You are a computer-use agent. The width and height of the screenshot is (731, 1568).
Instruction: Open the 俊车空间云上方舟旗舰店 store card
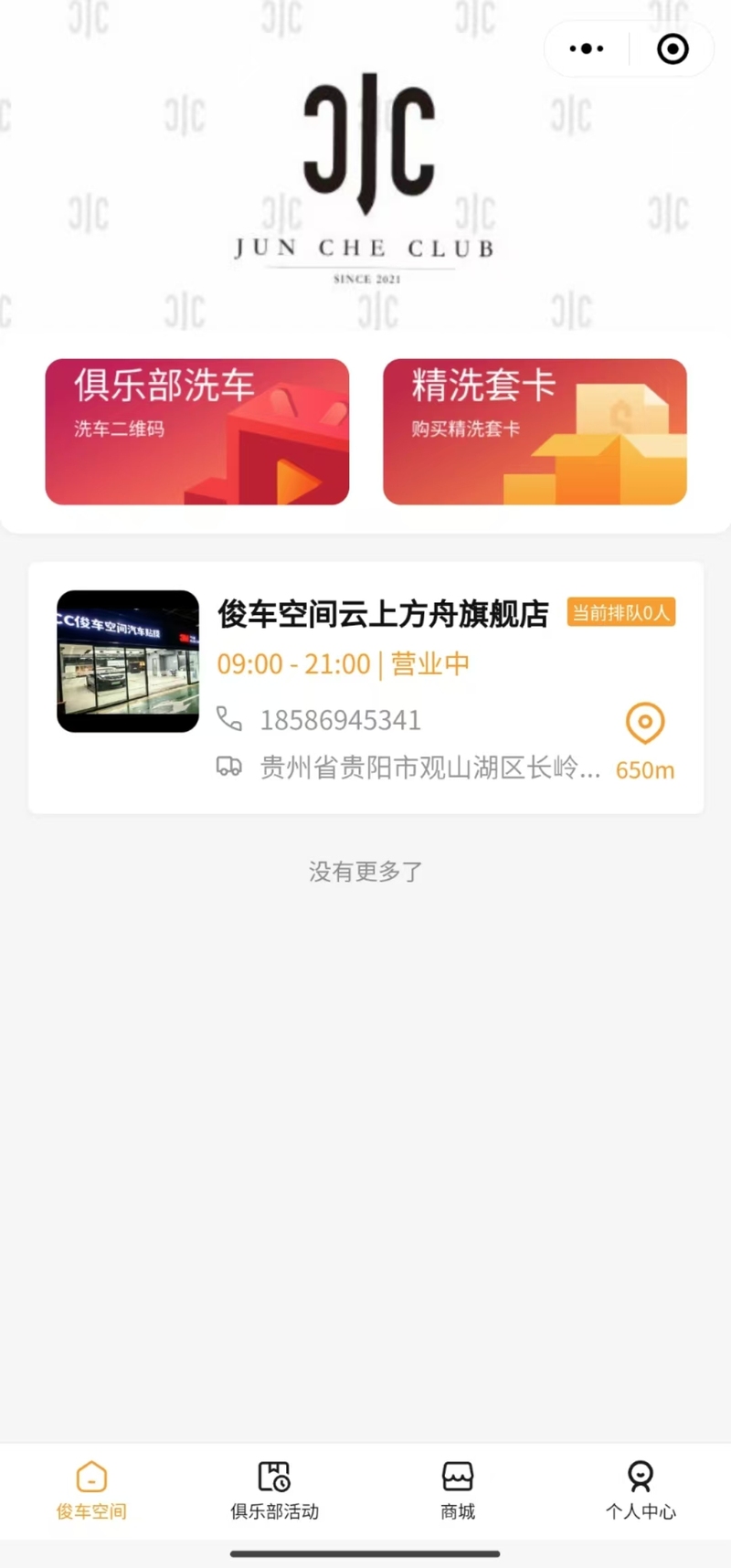(x=365, y=687)
